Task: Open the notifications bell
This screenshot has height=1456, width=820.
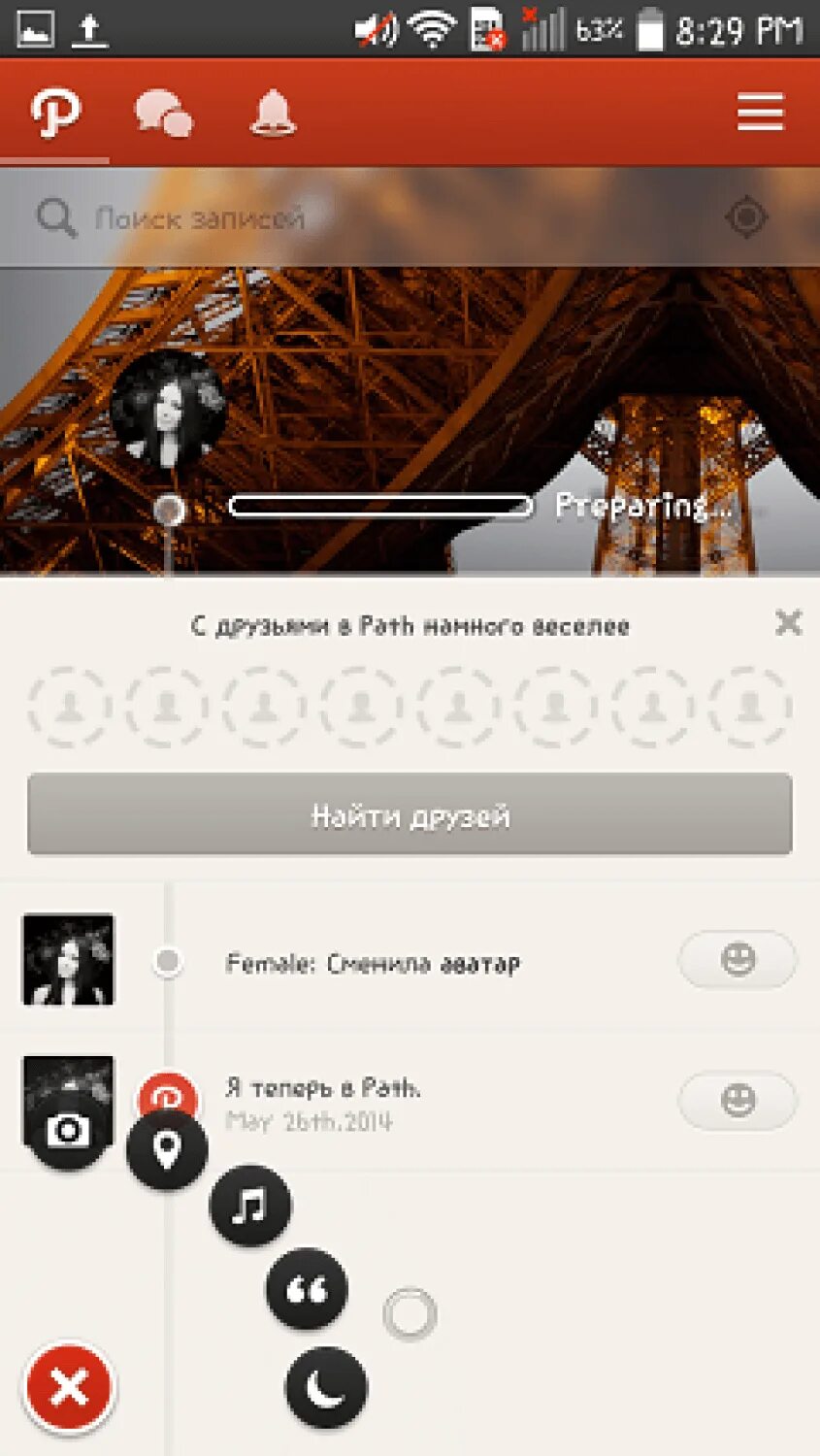Action: click(273, 114)
